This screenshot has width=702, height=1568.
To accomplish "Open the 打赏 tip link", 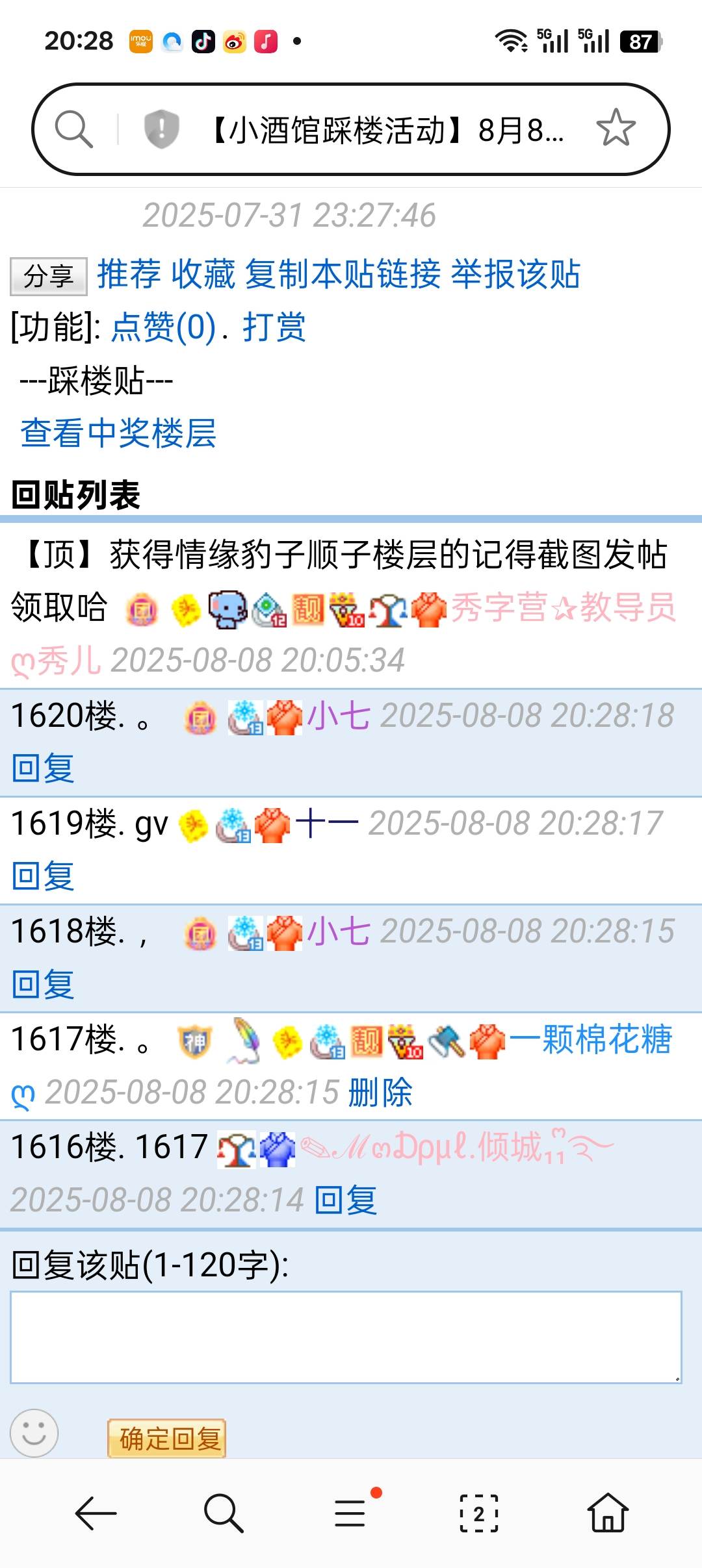I will coord(274,327).
